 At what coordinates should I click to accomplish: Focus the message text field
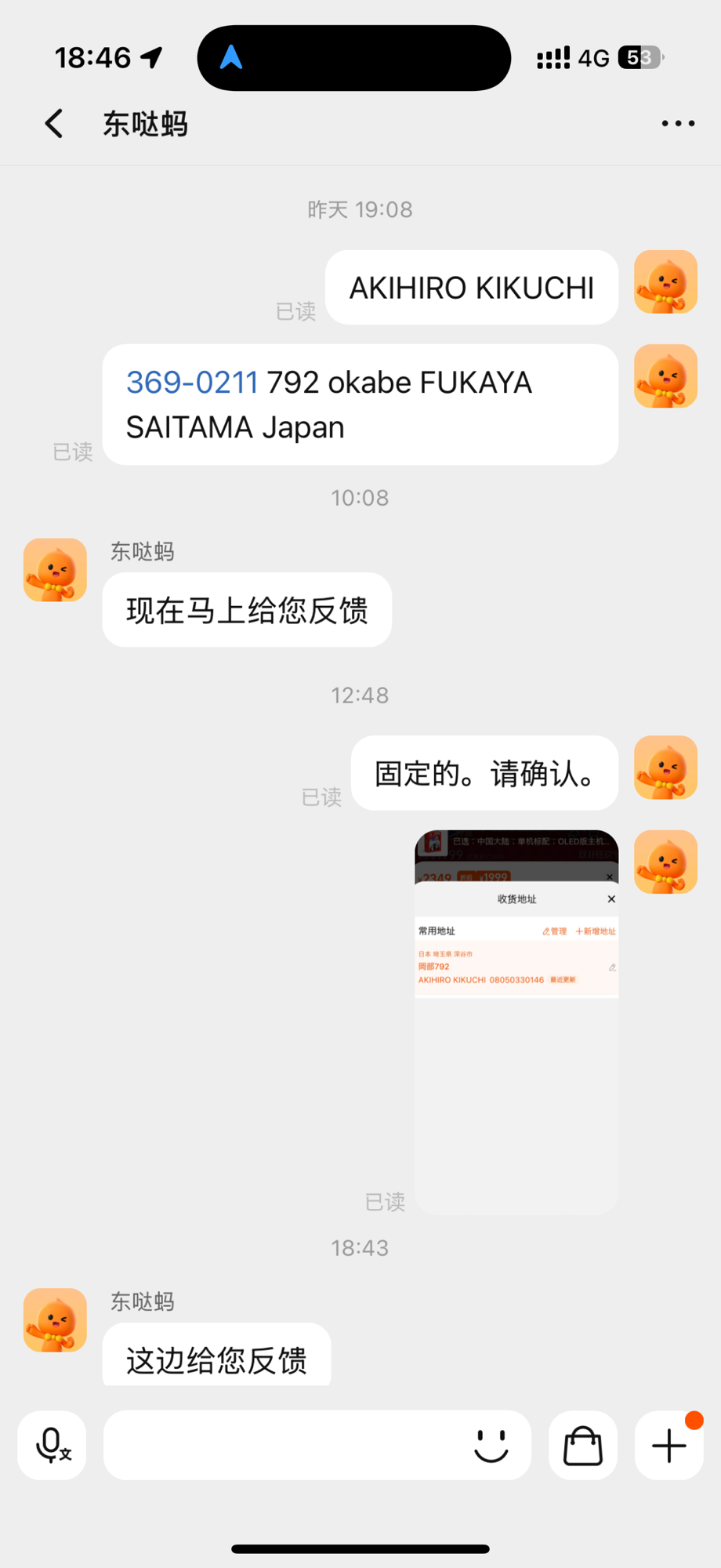[x=286, y=1445]
